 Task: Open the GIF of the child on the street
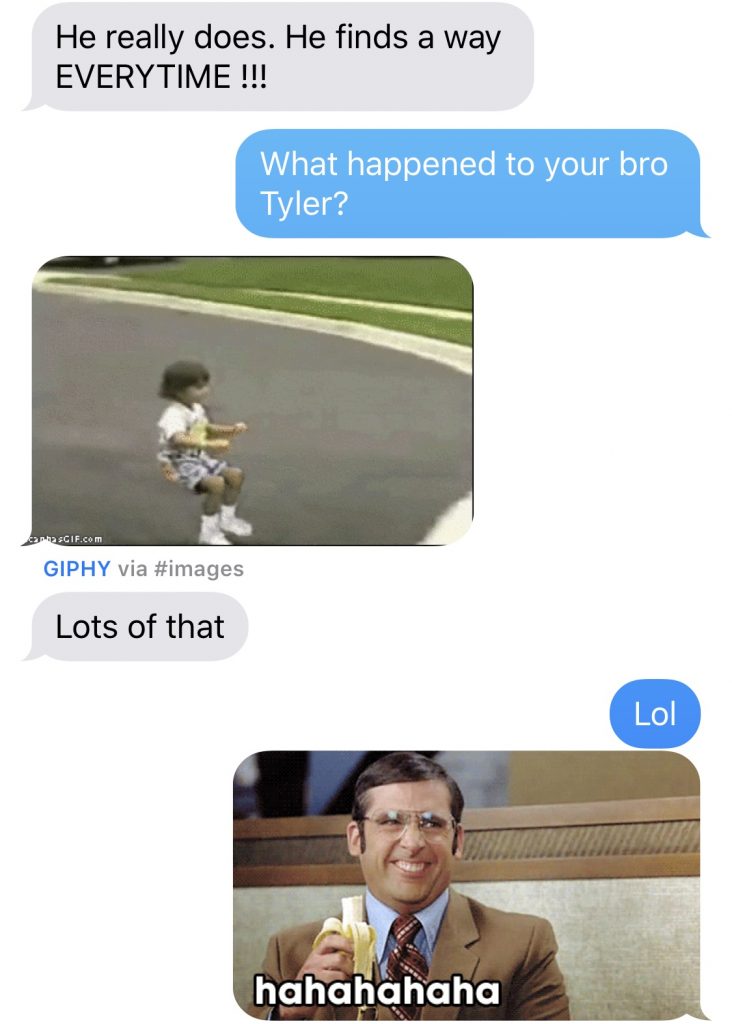252,401
